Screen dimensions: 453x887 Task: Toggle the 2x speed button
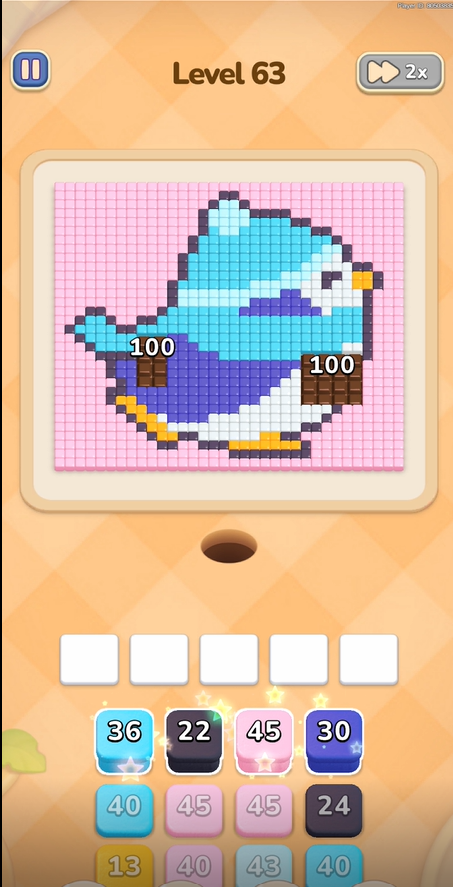(400, 72)
